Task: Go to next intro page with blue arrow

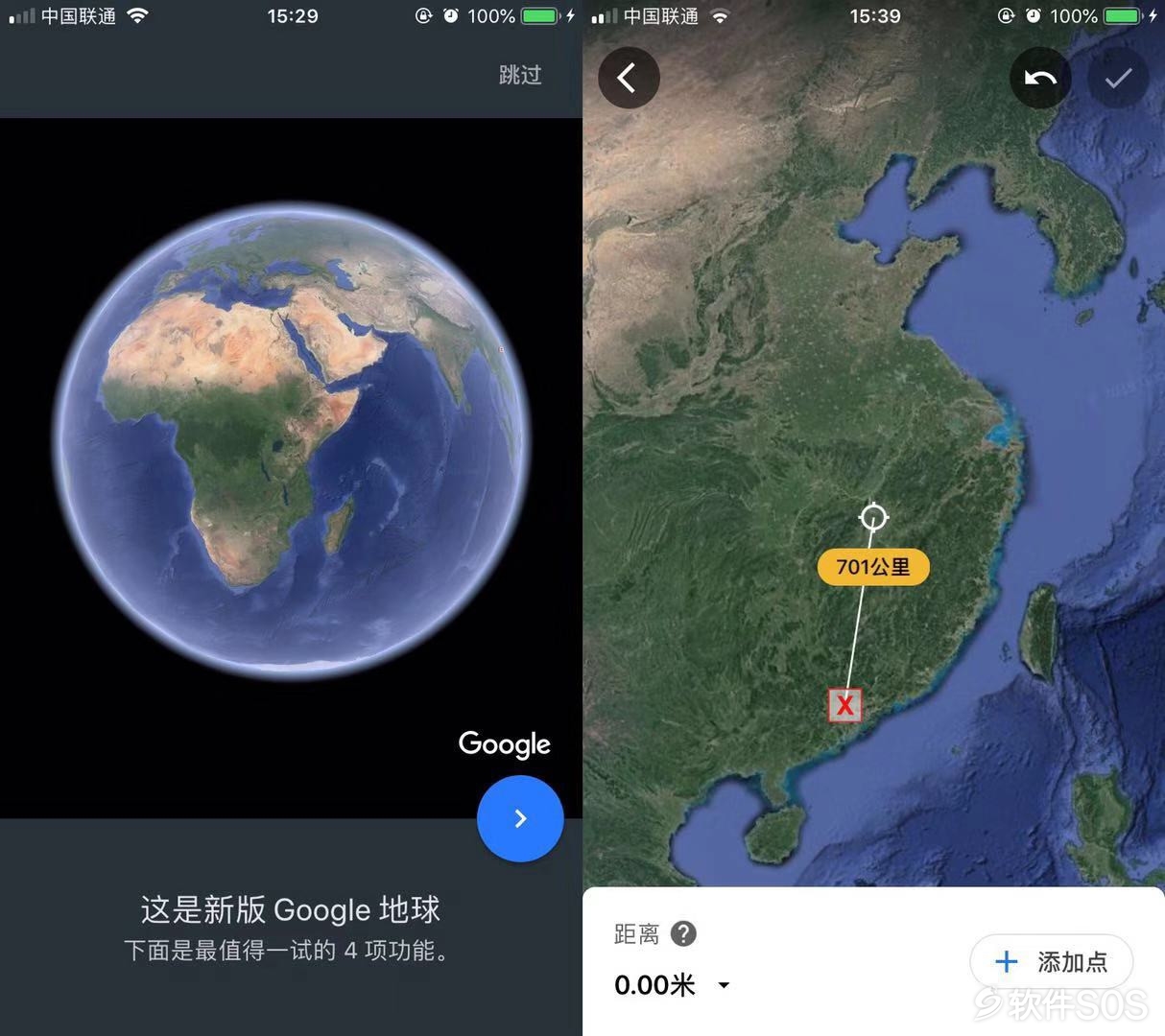Action: pyautogui.click(x=520, y=818)
